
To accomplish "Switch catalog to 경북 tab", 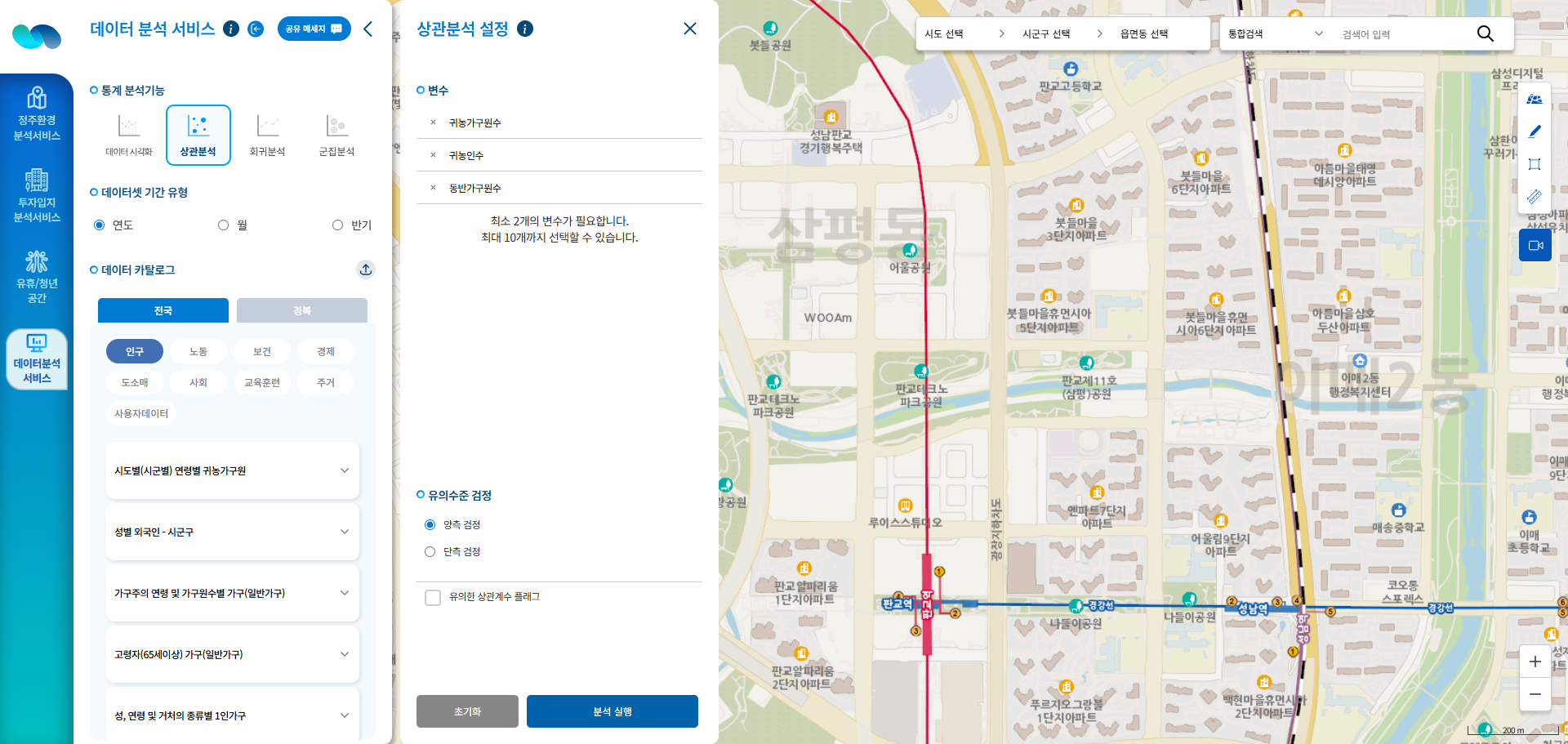I will click(301, 310).
